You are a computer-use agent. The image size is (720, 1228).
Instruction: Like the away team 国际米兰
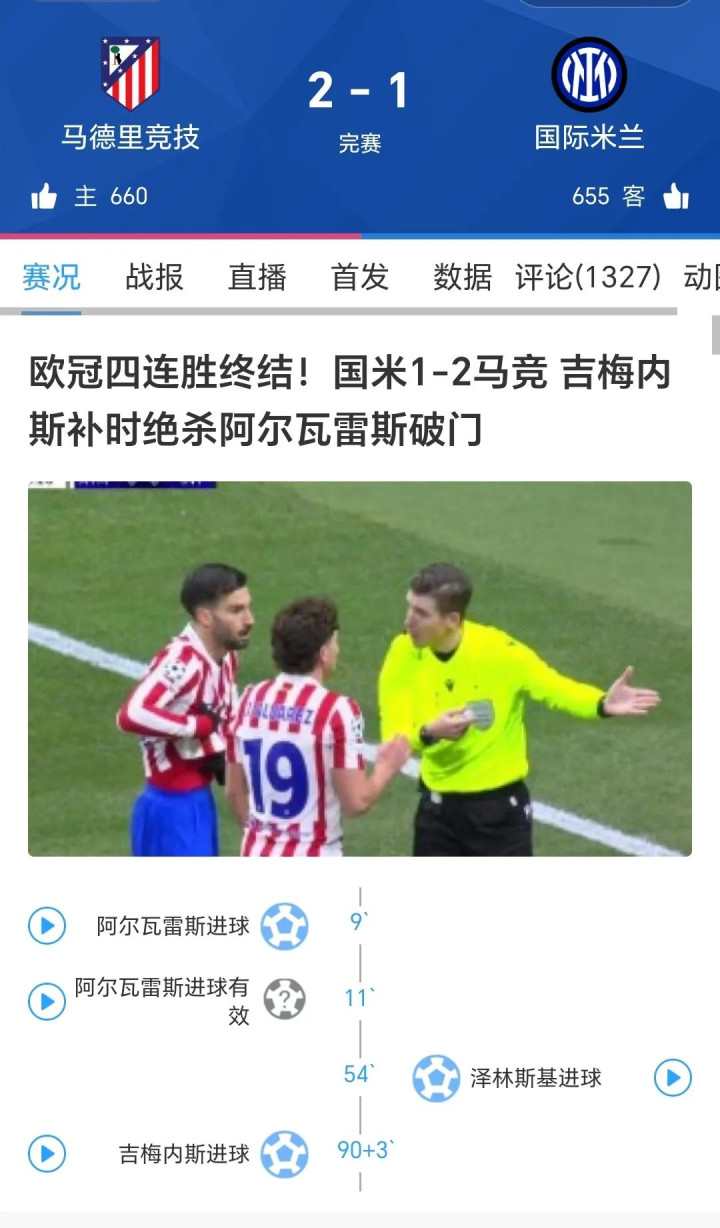tap(676, 197)
